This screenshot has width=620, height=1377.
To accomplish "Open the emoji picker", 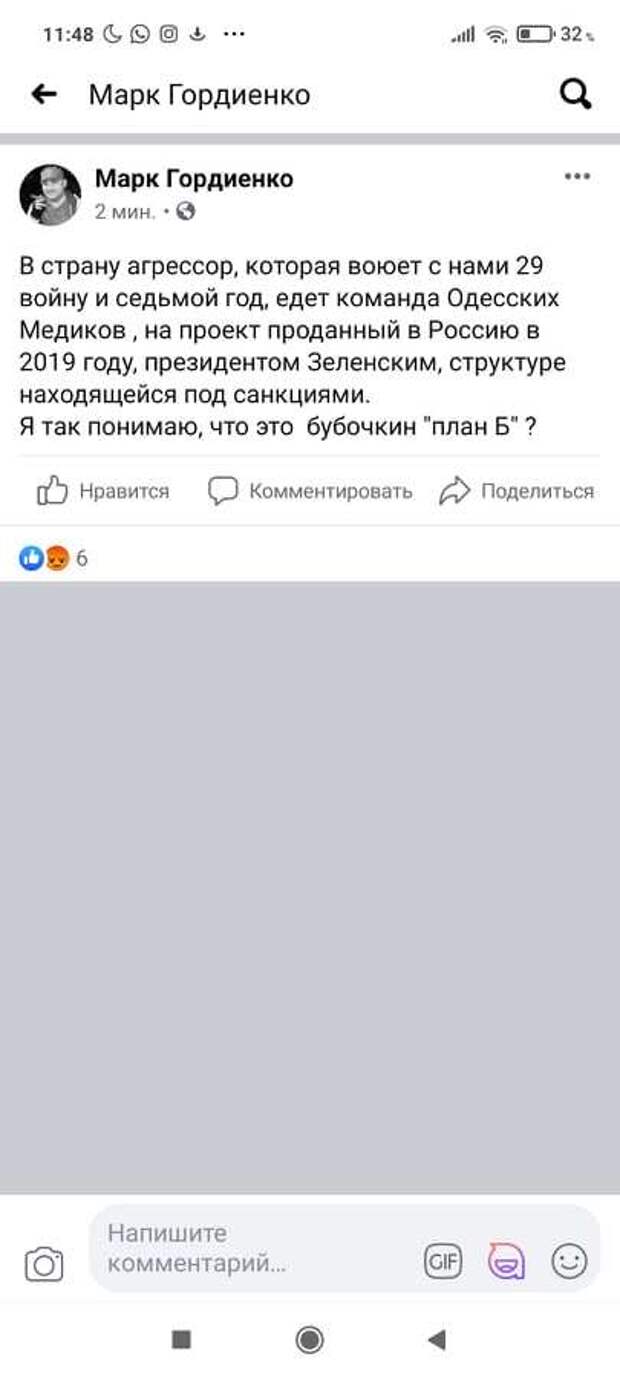I will point(569,1262).
